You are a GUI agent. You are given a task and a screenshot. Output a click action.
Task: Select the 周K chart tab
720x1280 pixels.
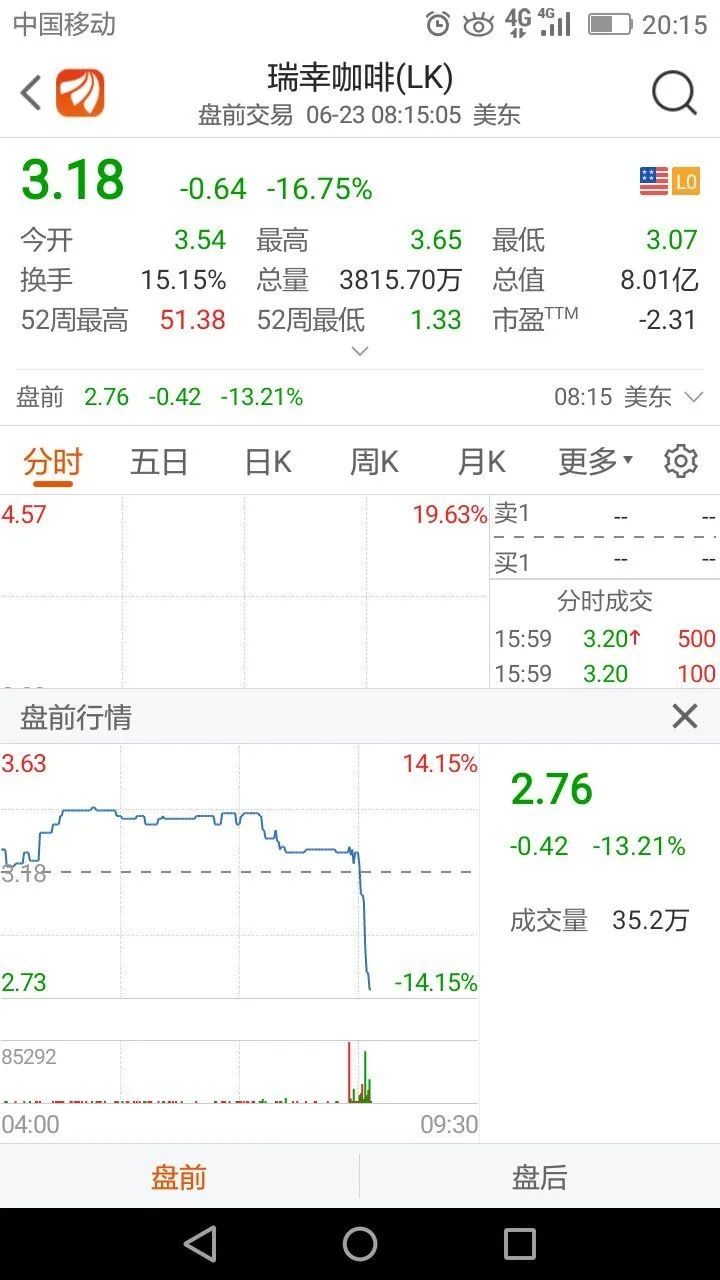point(374,462)
